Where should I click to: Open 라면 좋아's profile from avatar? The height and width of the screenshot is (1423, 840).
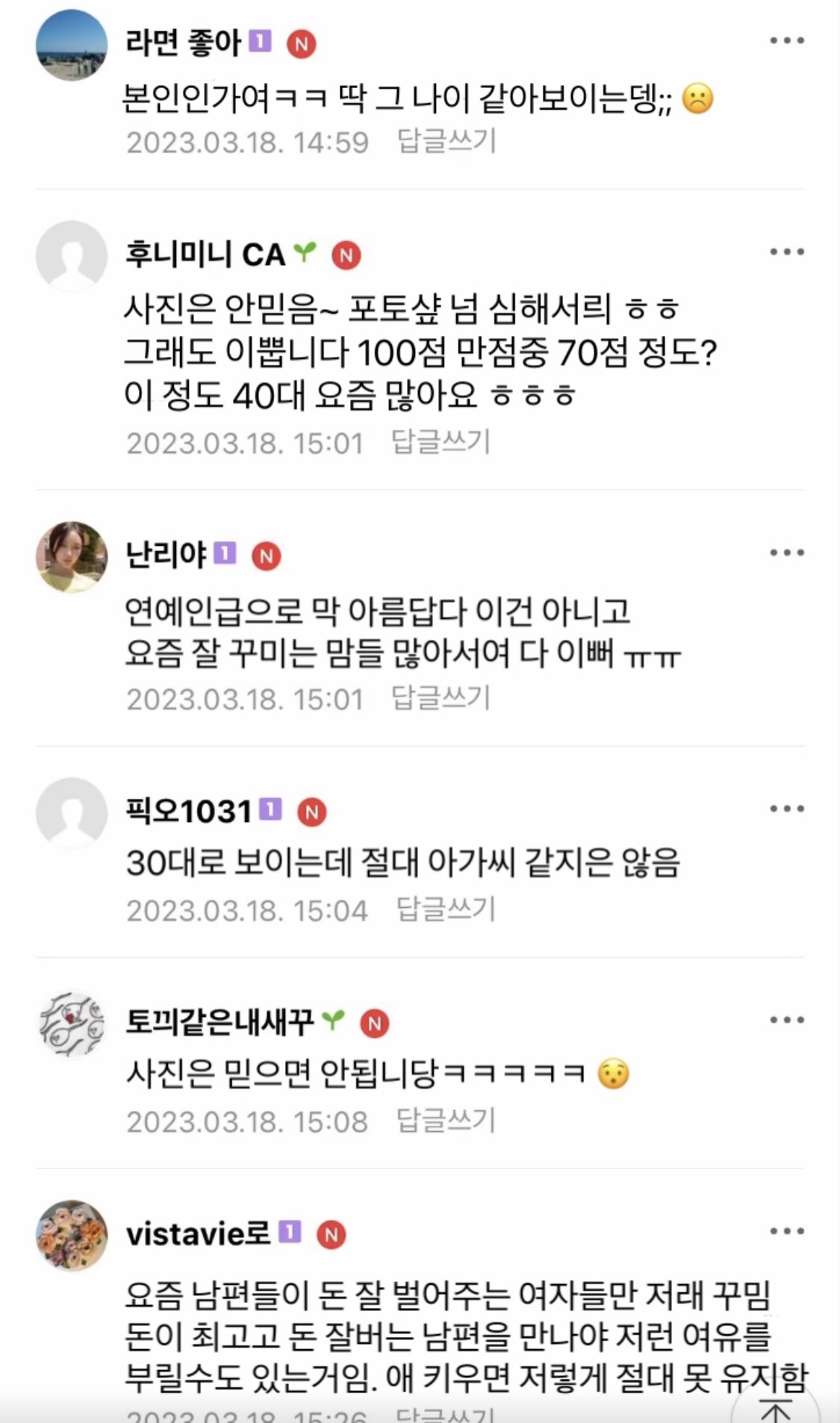72,45
